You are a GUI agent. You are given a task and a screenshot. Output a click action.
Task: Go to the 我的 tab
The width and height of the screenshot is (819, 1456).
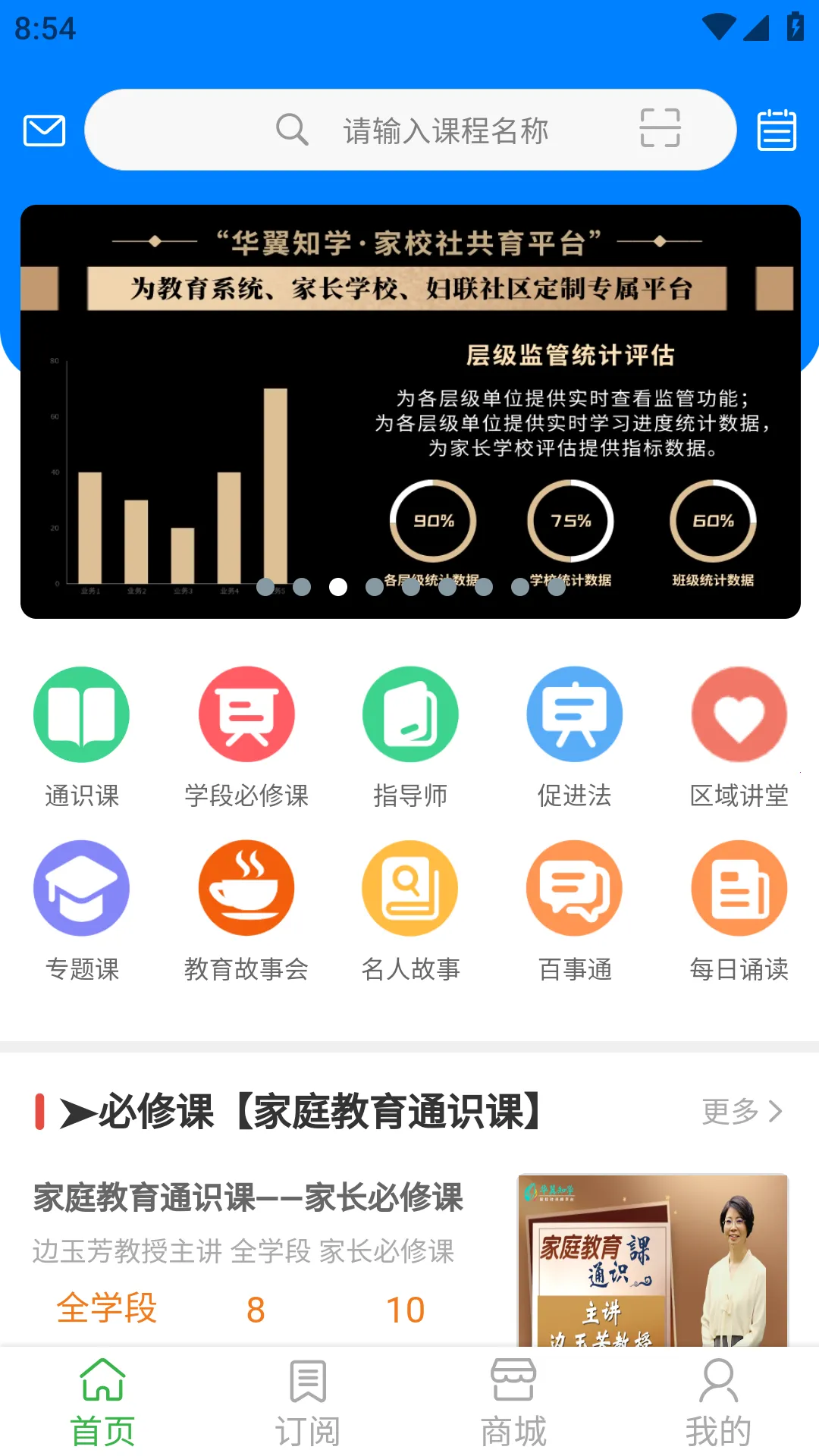pos(718,1401)
